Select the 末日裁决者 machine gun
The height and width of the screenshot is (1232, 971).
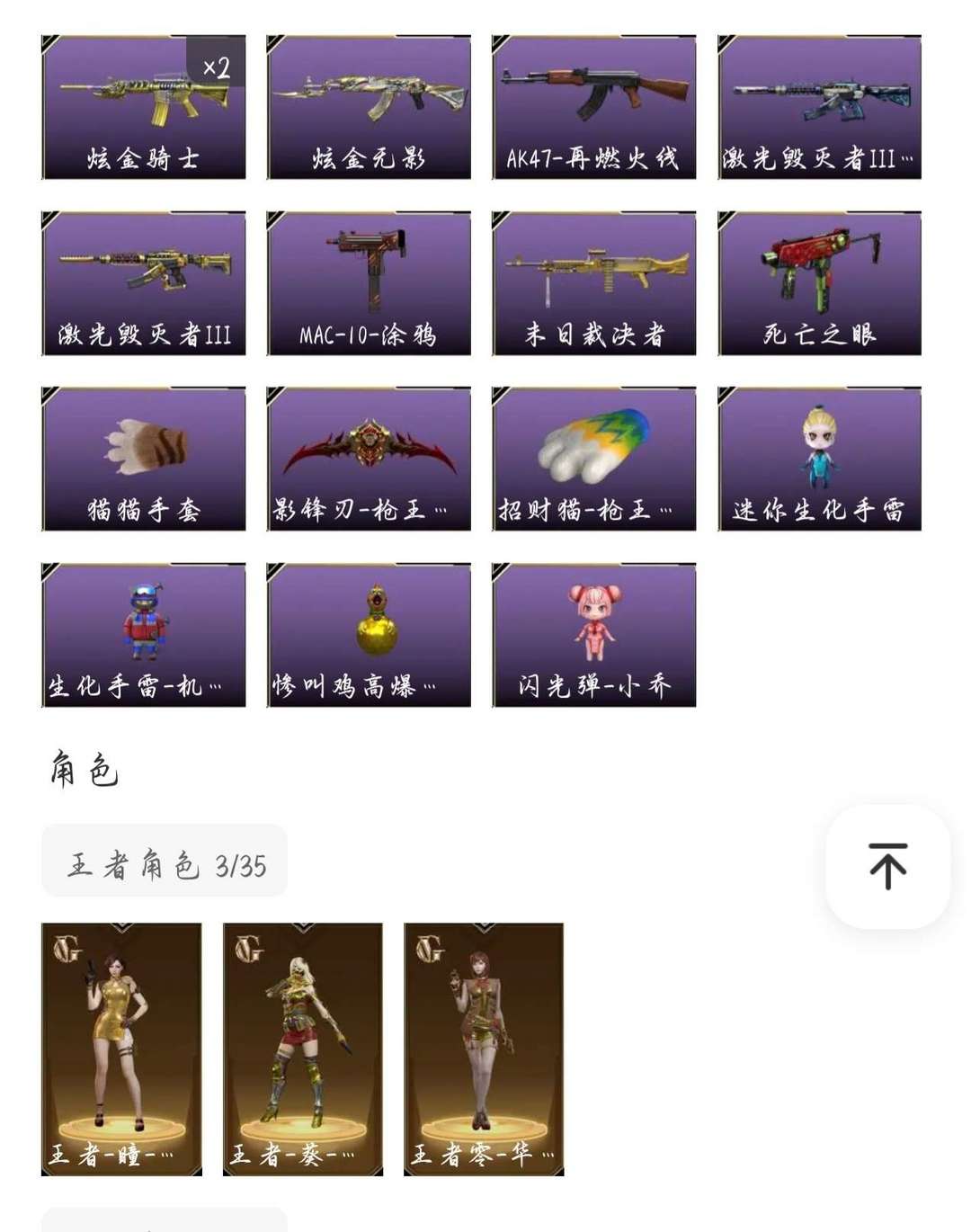(593, 279)
